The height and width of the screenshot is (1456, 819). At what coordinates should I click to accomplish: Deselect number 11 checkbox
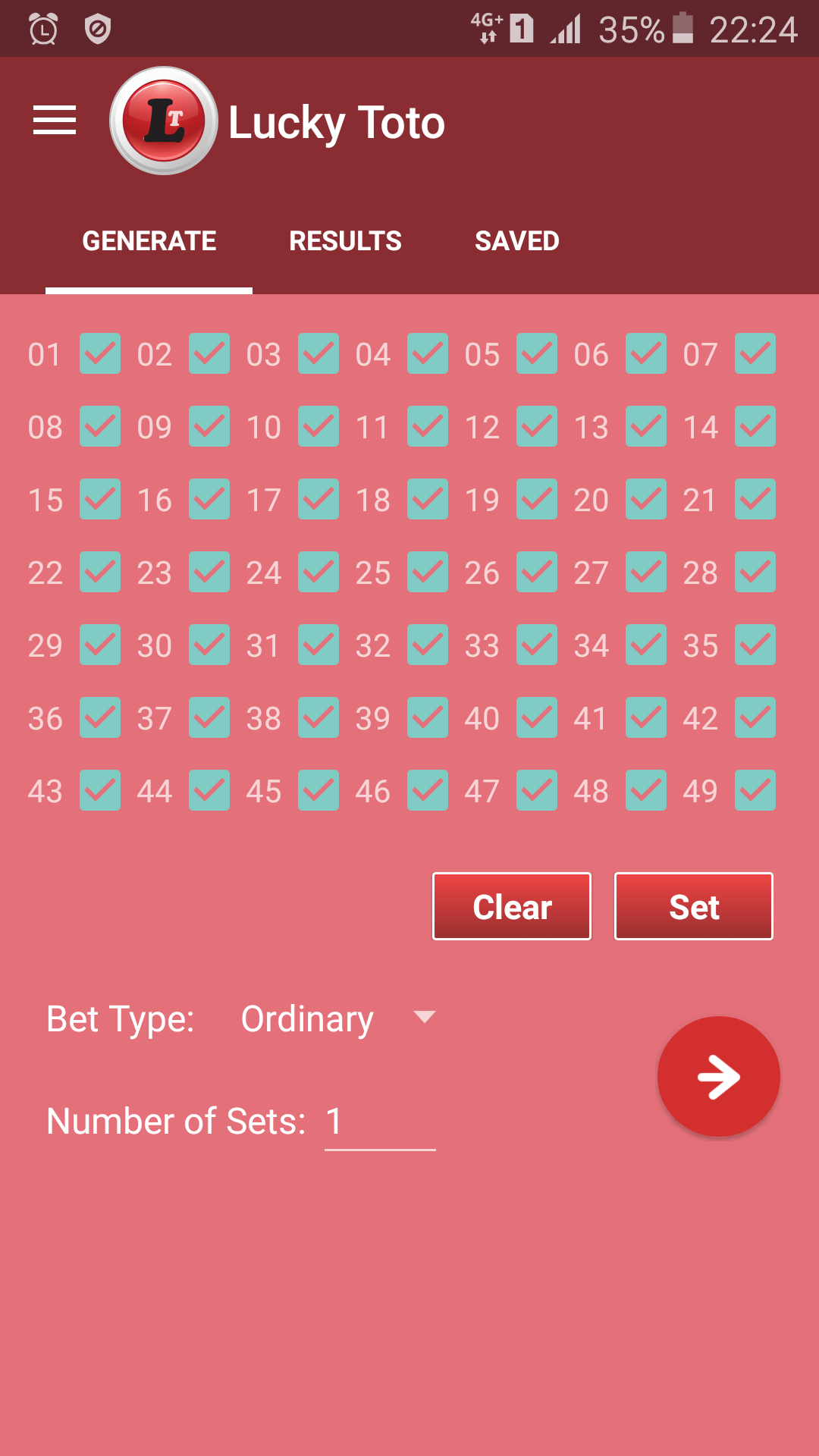coord(428,427)
